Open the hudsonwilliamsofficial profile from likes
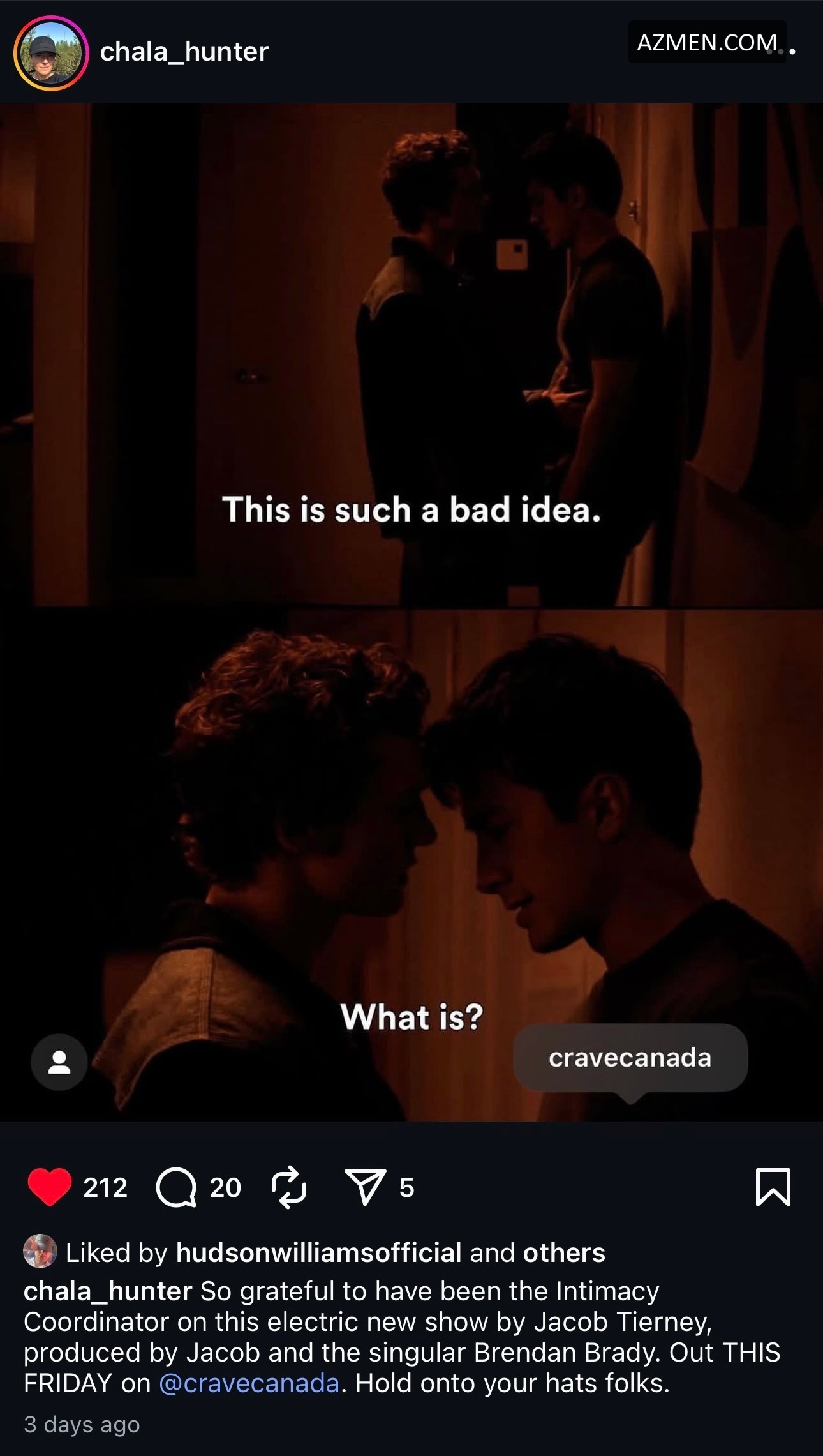 pyautogui.click(x=318, y=1252)
